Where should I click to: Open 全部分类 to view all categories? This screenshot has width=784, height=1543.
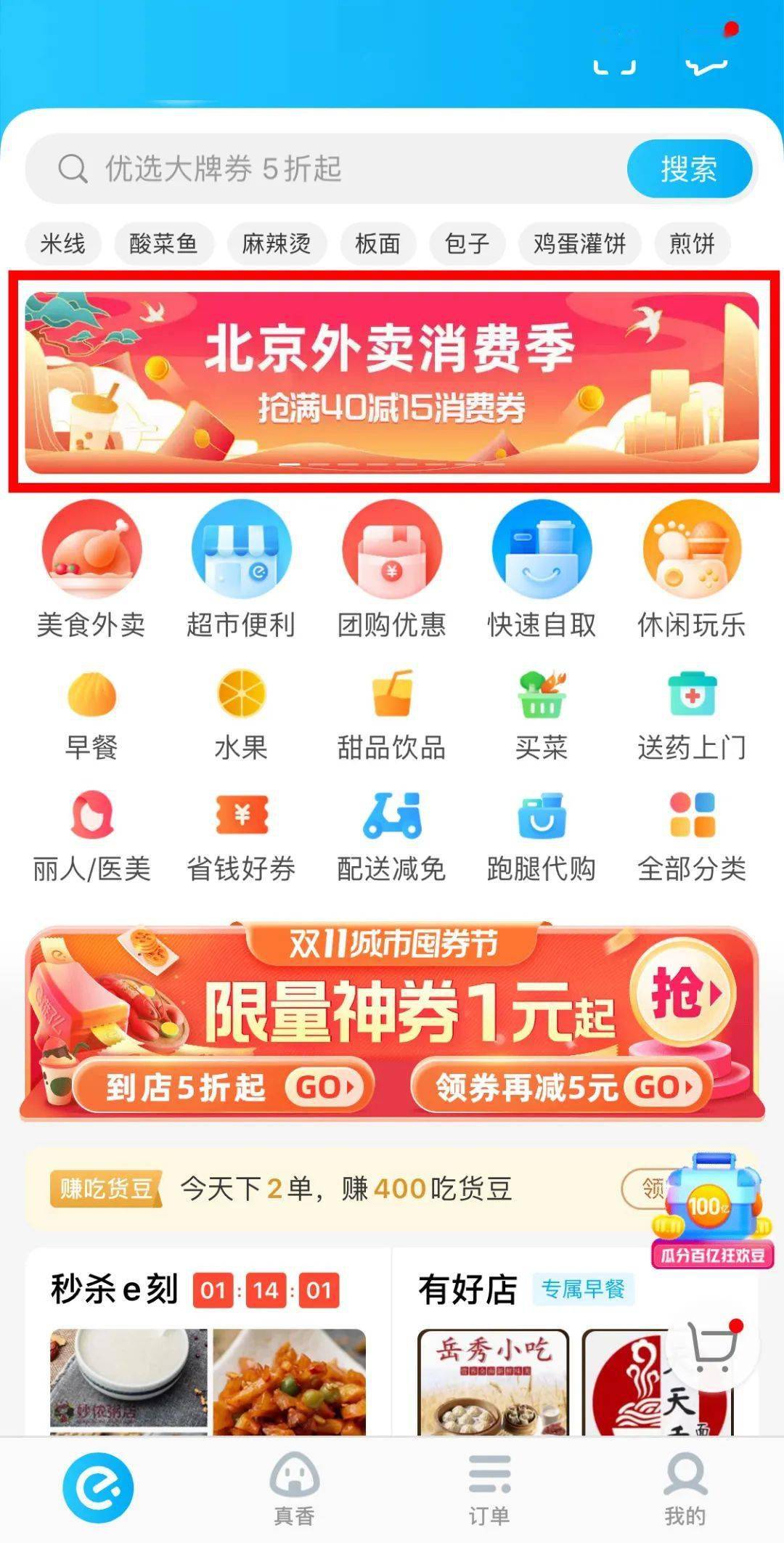691,836
